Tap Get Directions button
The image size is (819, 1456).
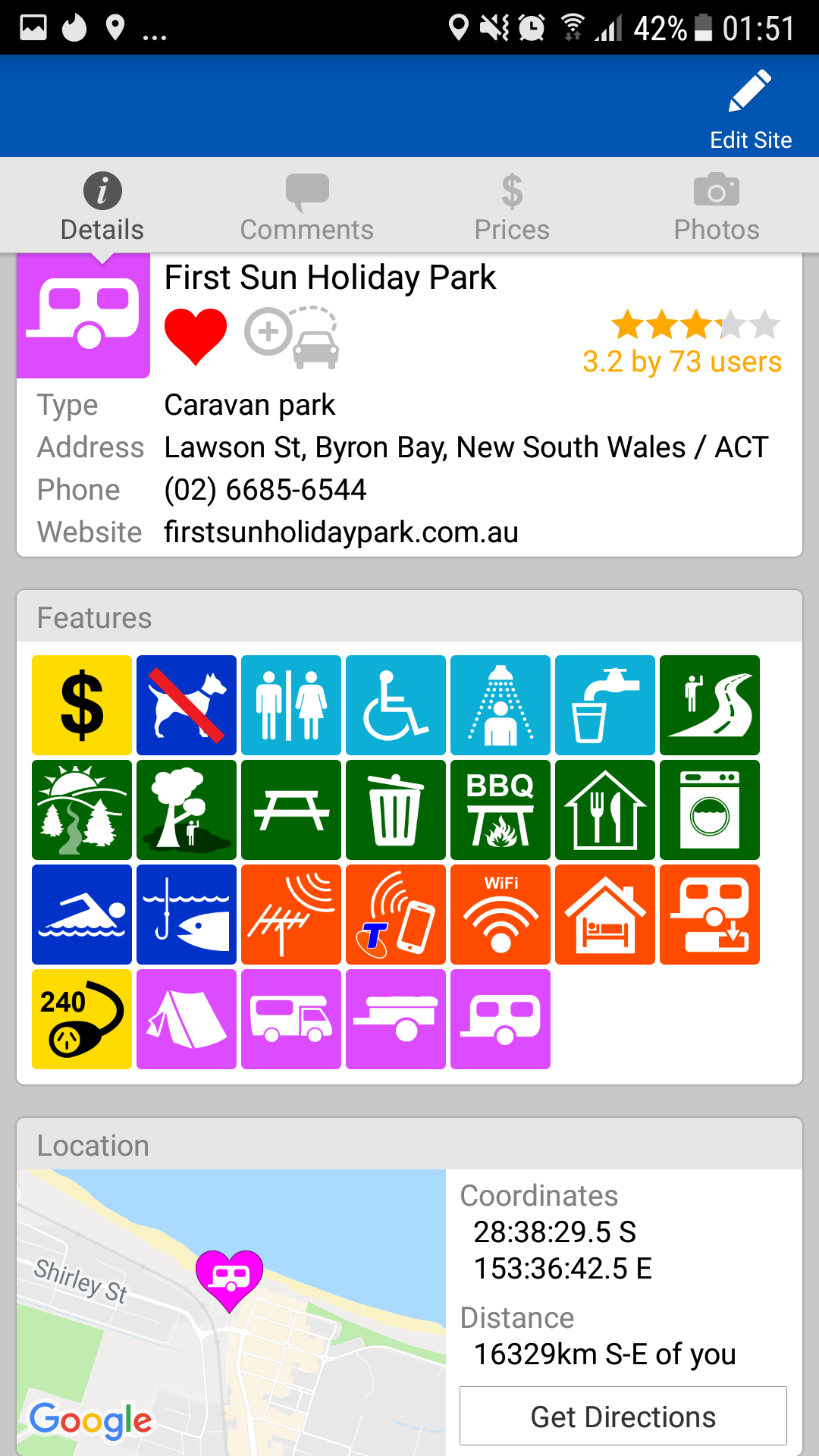pos(623,1416)
